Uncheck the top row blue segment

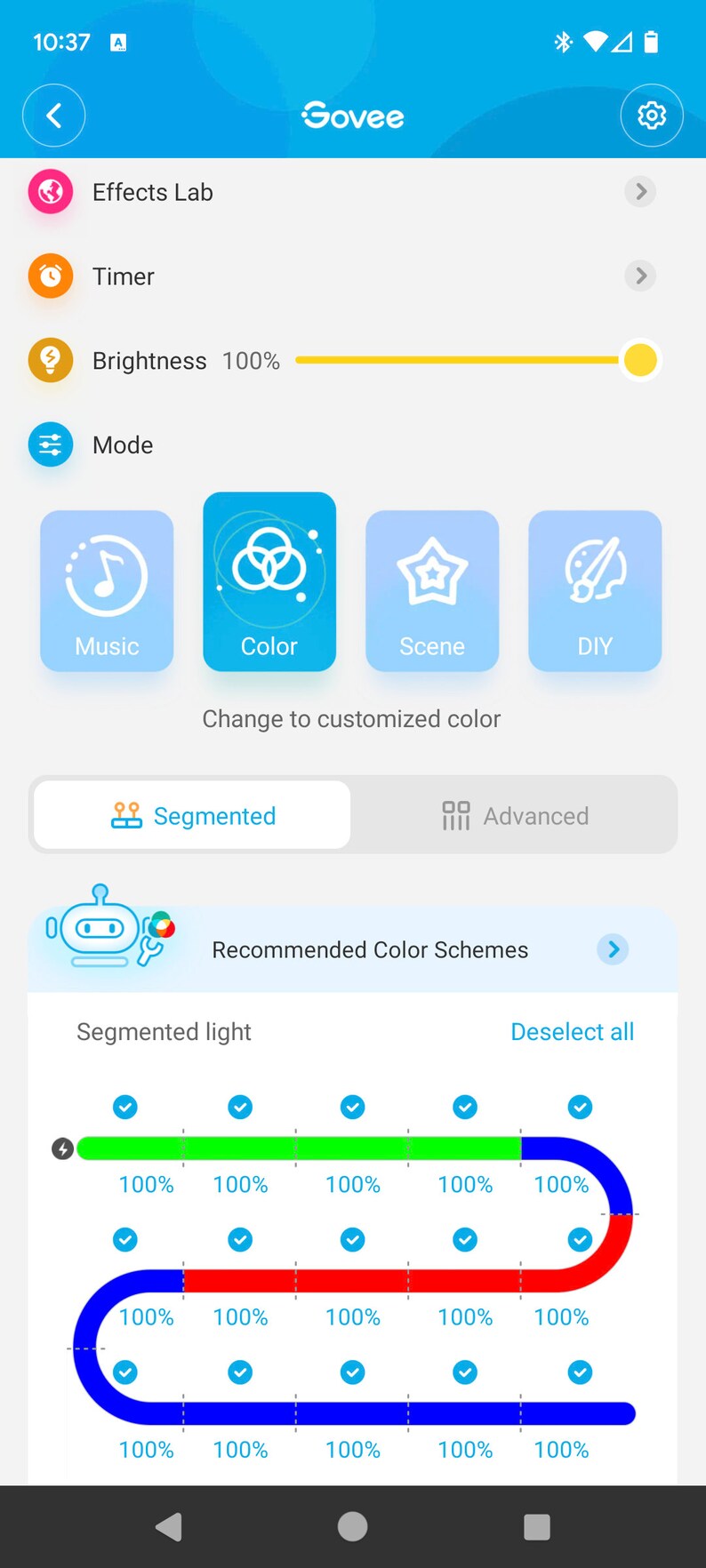(580, 1108)
